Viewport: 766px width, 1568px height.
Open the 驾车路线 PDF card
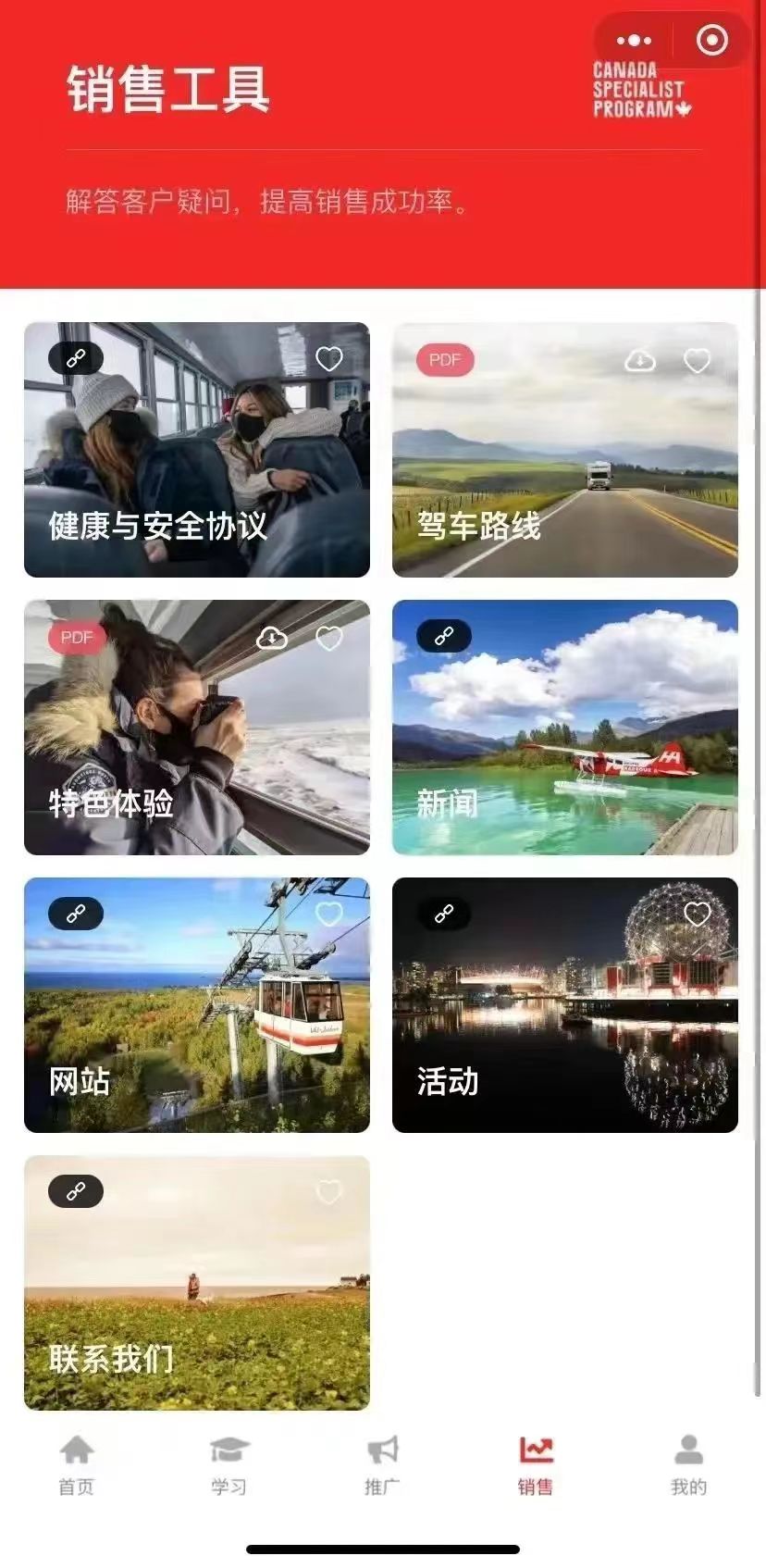[565, 450]
